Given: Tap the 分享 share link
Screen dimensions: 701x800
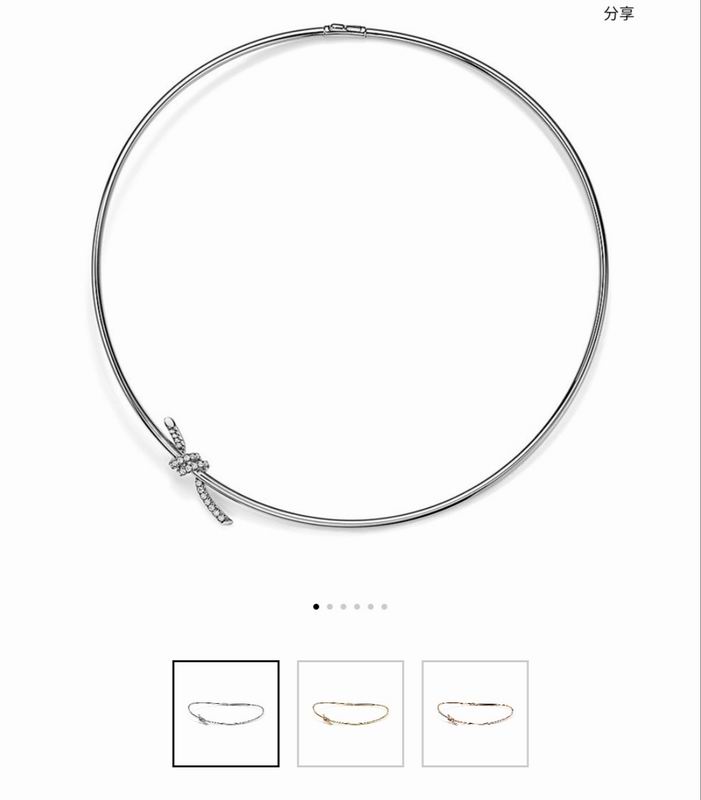Looking at the screenshot, I should (x=619, y=13).
